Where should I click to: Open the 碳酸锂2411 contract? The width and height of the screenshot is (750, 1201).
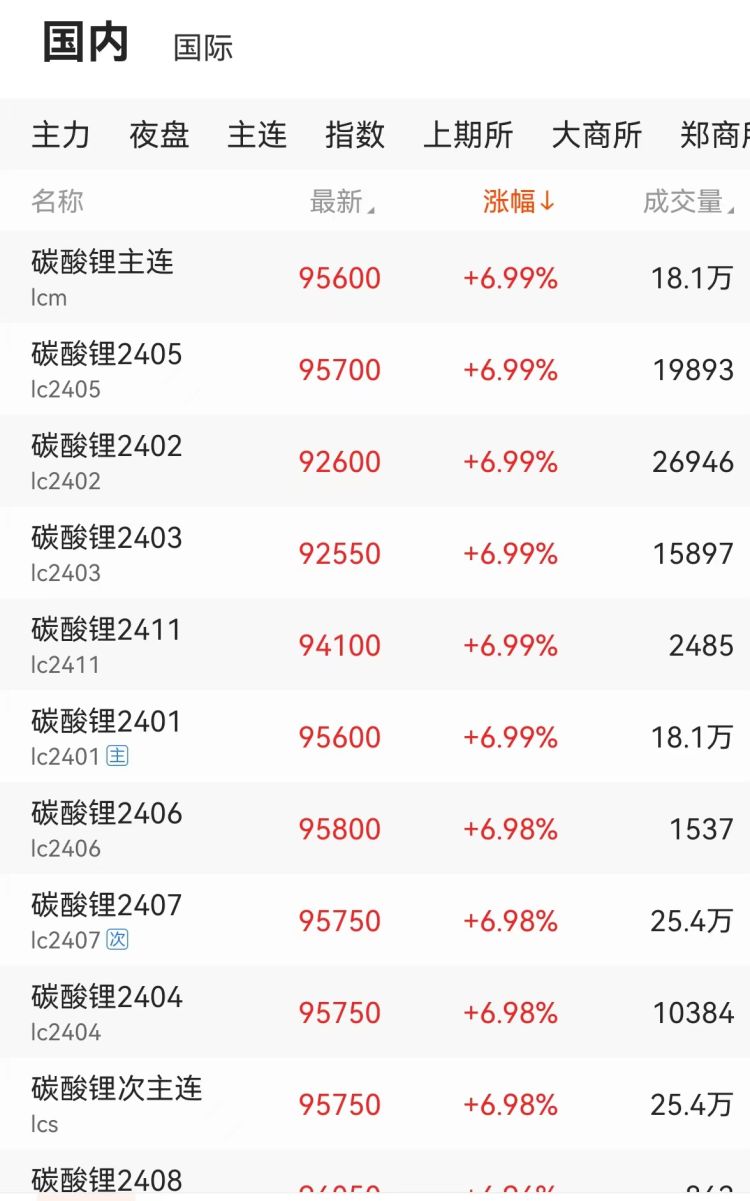tap(375, 645)
